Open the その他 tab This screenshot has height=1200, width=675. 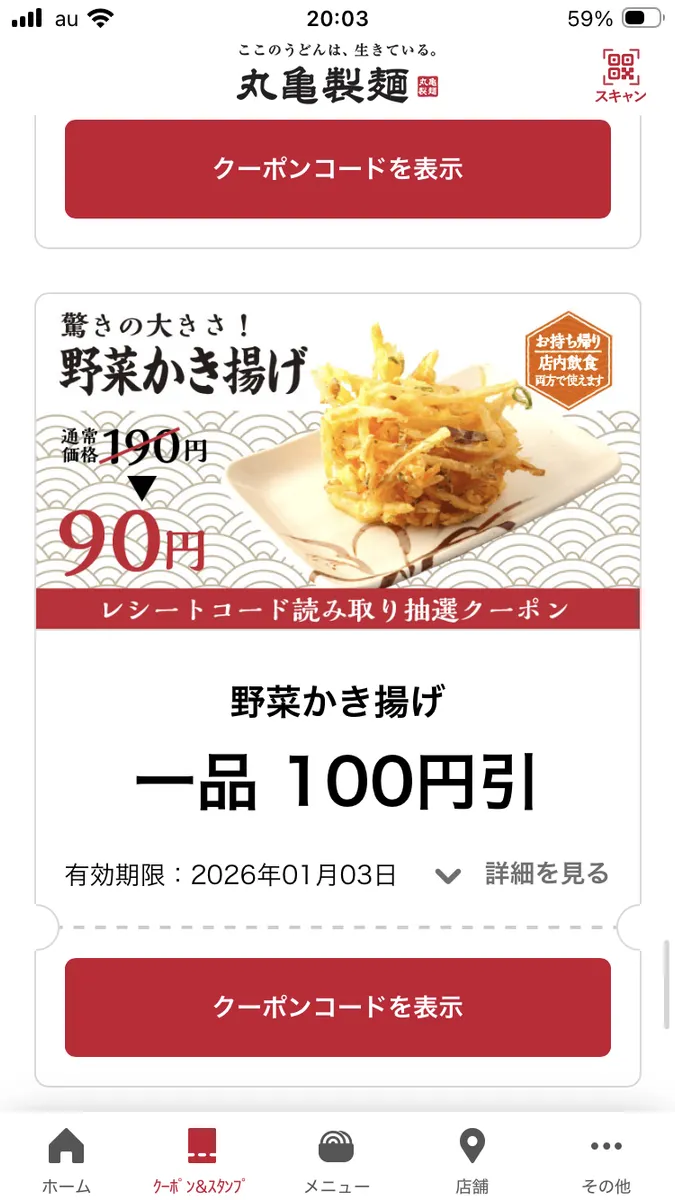pyautogui.click(x=606, y=1160)
